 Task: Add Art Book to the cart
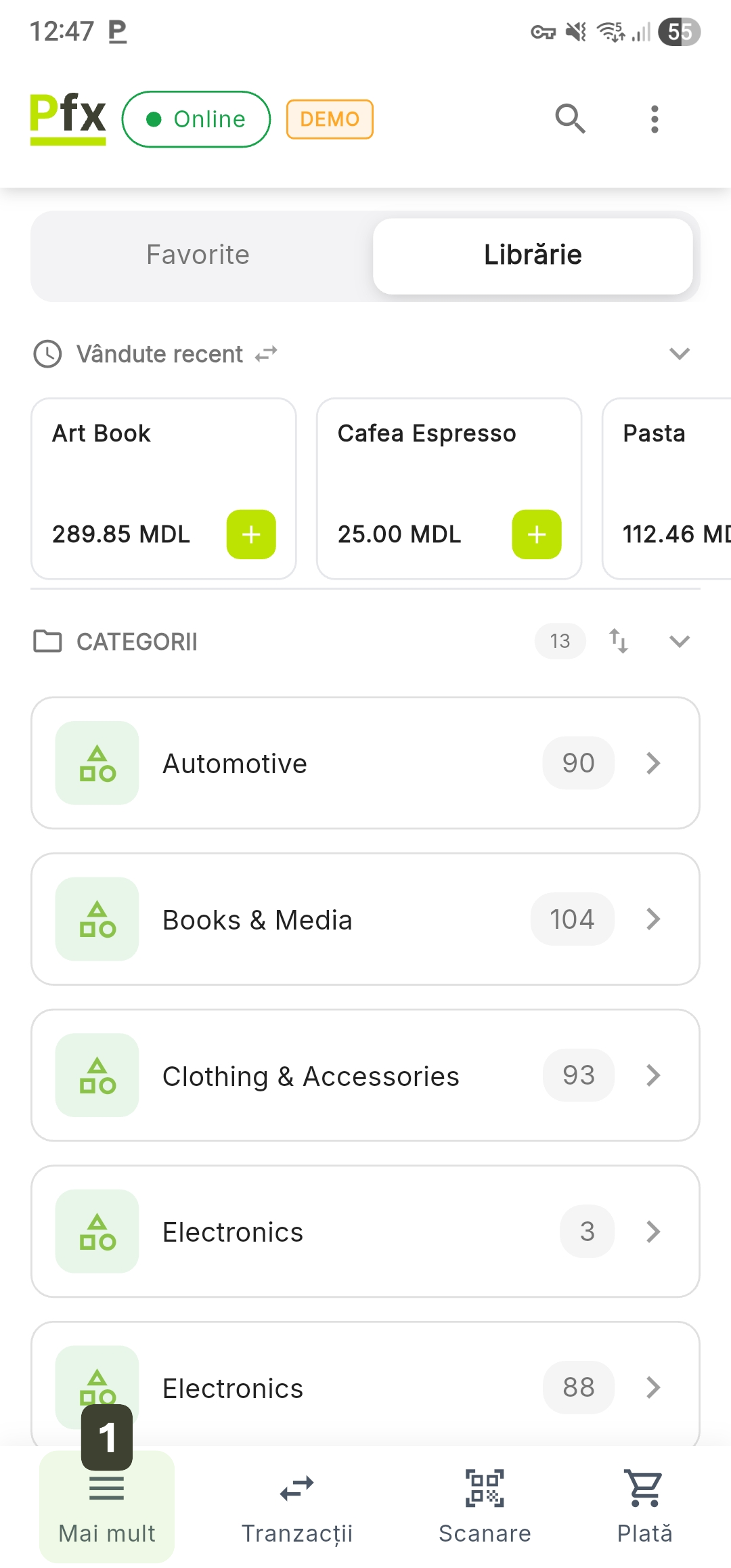251,534
